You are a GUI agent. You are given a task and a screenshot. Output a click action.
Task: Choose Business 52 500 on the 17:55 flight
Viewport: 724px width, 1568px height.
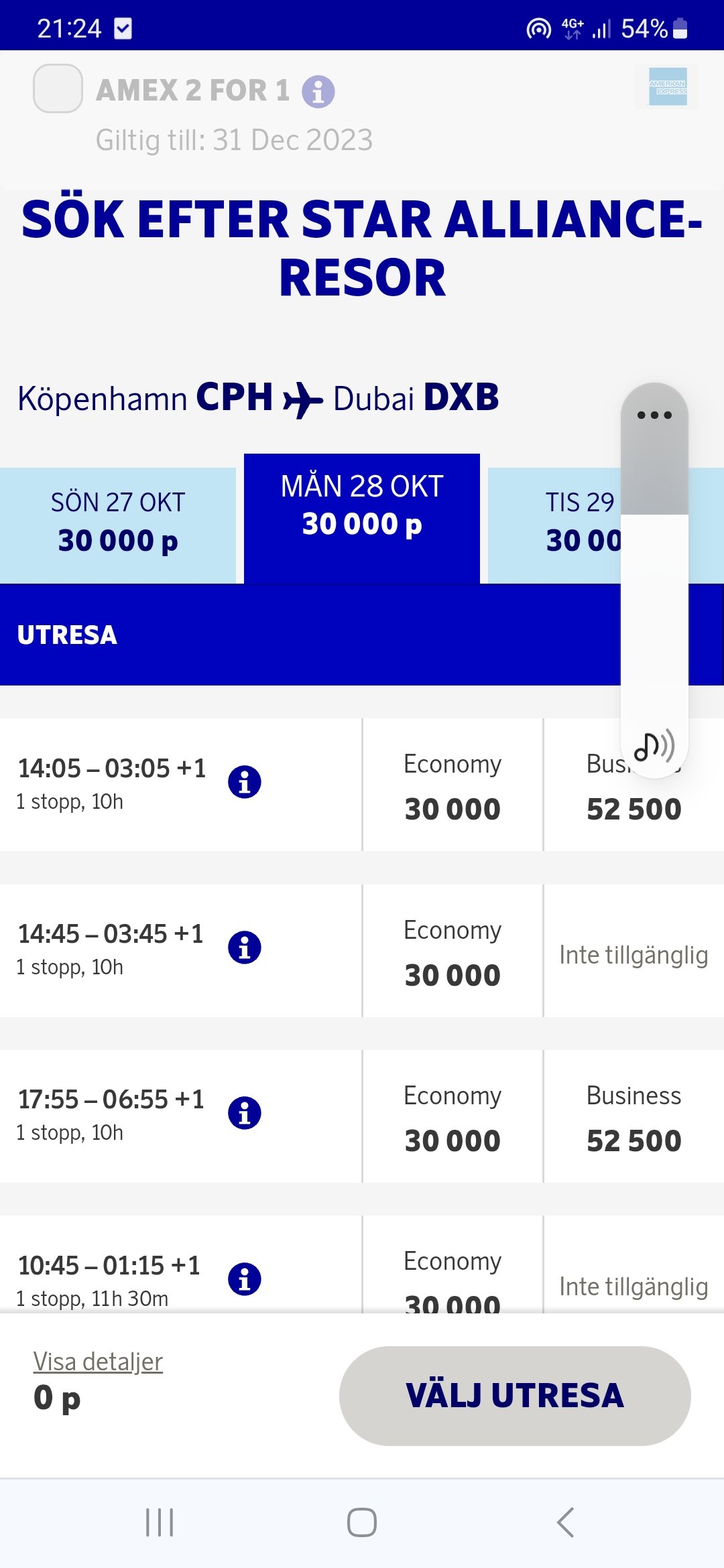633,1117
